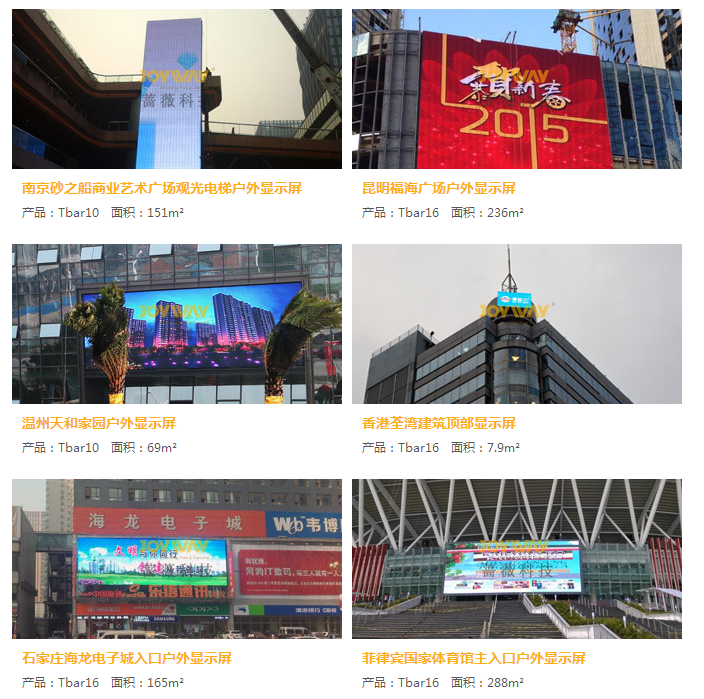Open the 昆明福海广场户外显示屏 title link
Image resolution: width=704 pixels, height=699 pixels.
coord(438,188)
